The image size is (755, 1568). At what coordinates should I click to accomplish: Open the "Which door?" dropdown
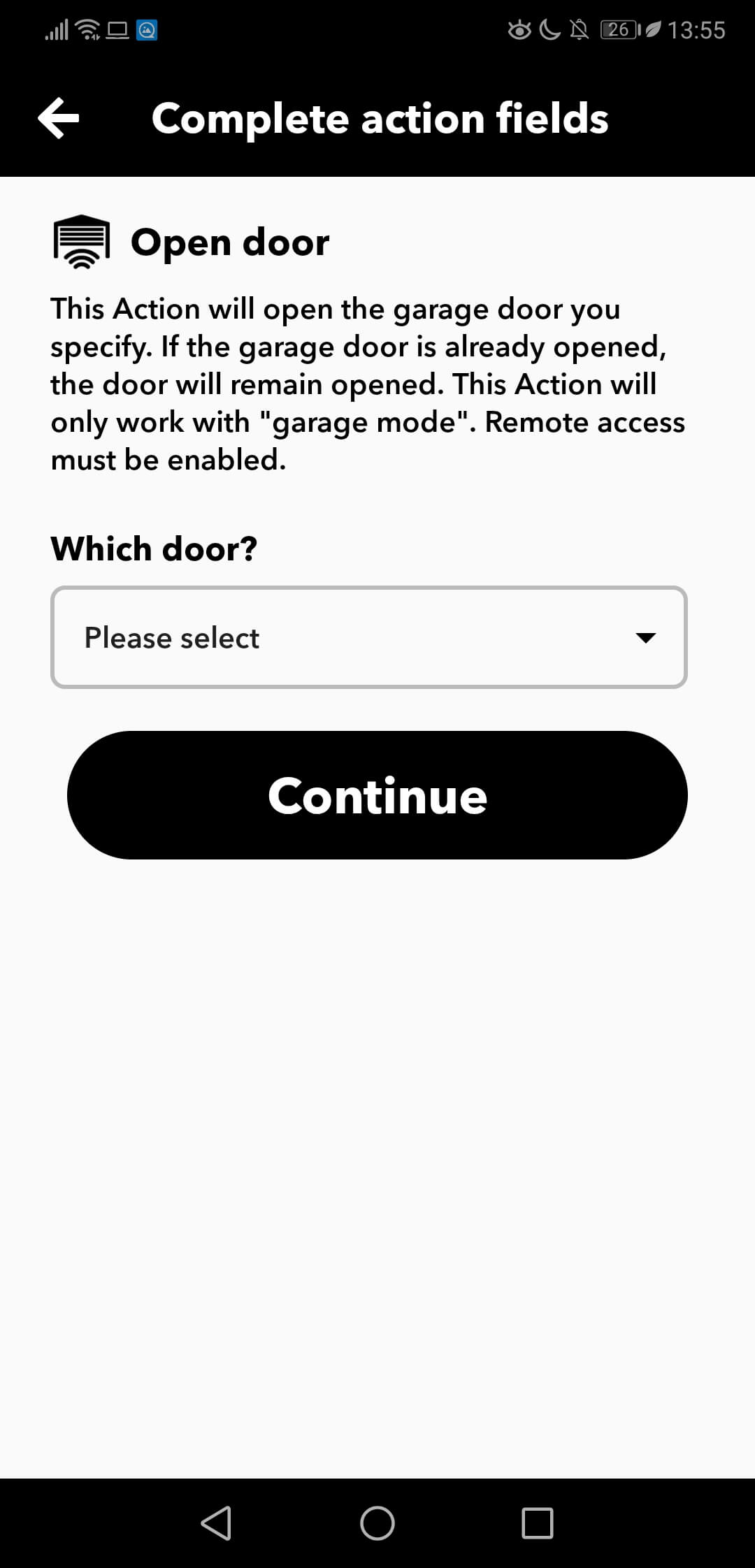(x=369, y=637)
